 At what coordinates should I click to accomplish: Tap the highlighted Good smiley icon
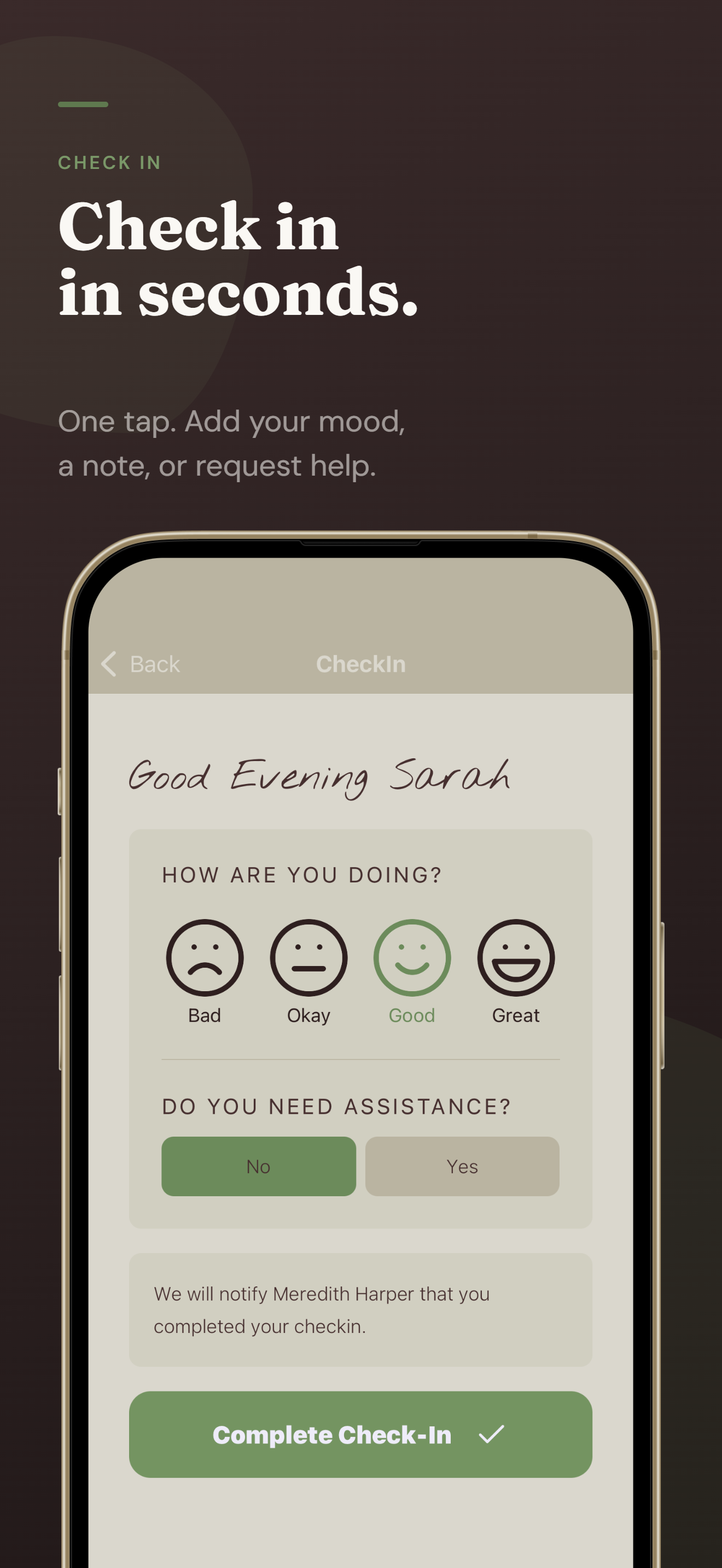tap(412, 957)
